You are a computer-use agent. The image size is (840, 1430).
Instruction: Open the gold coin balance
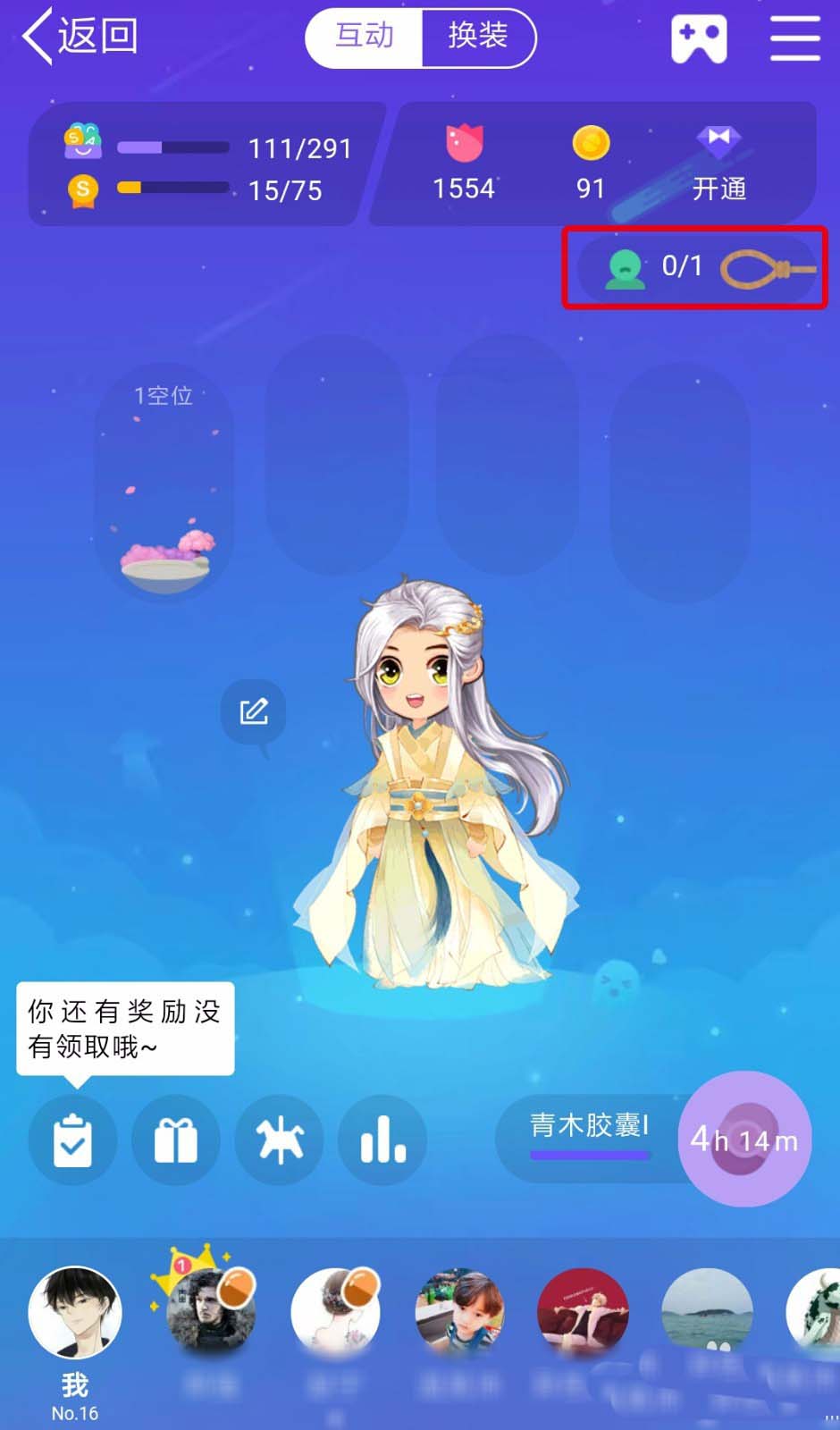pos(591,164)
